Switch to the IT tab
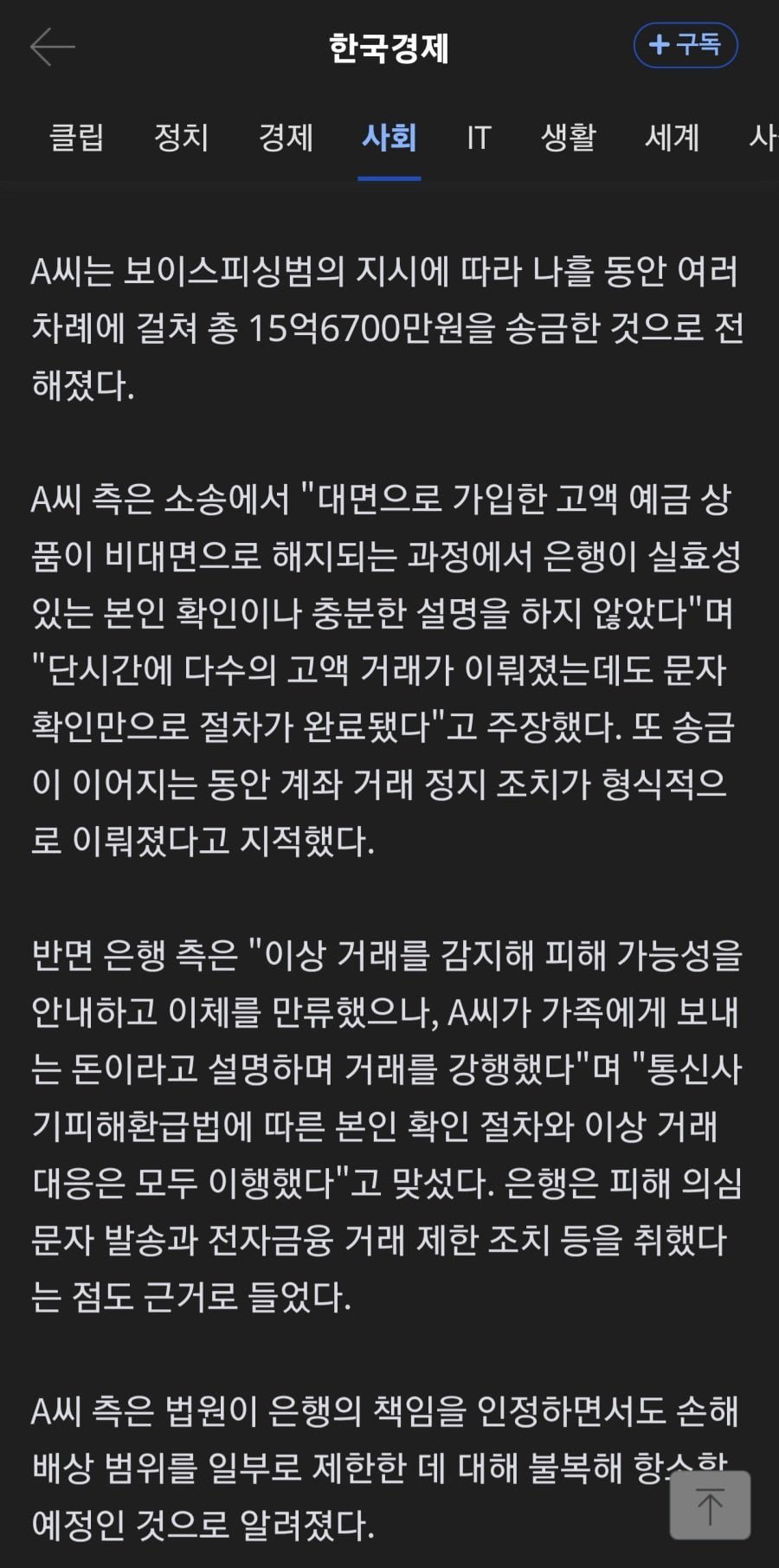 pyautogui.click(x=479, y=138)
